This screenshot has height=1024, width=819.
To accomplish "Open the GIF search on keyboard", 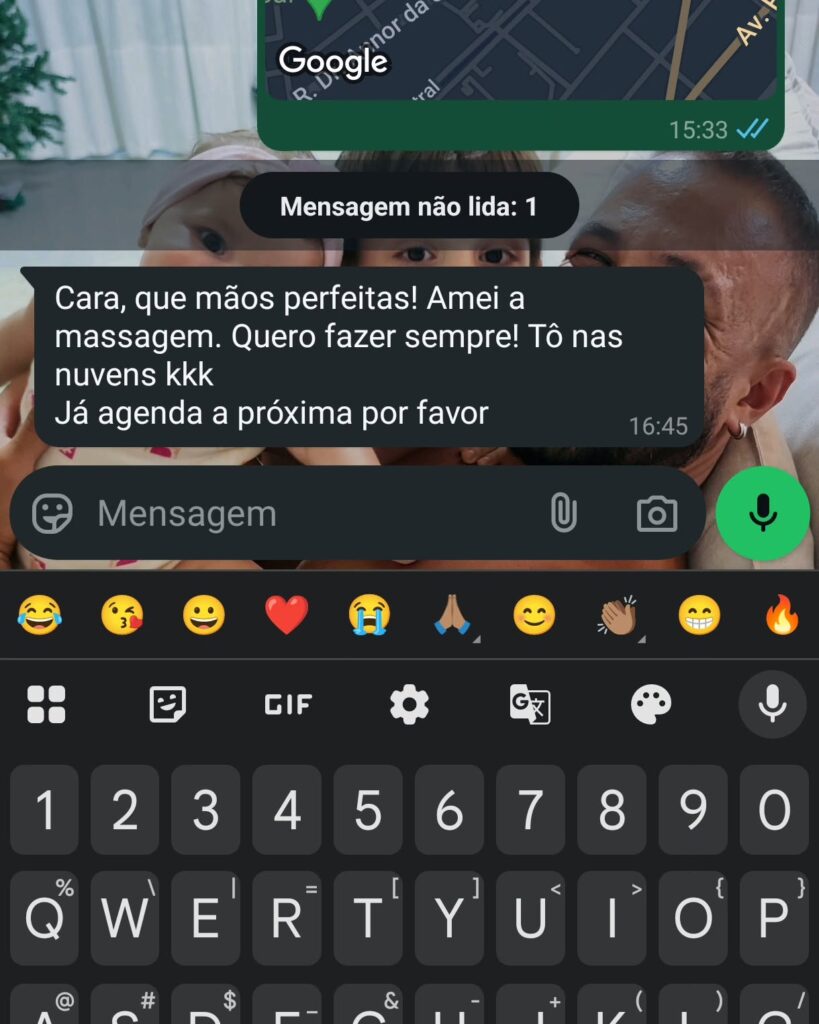I will (x=288, y=705).
